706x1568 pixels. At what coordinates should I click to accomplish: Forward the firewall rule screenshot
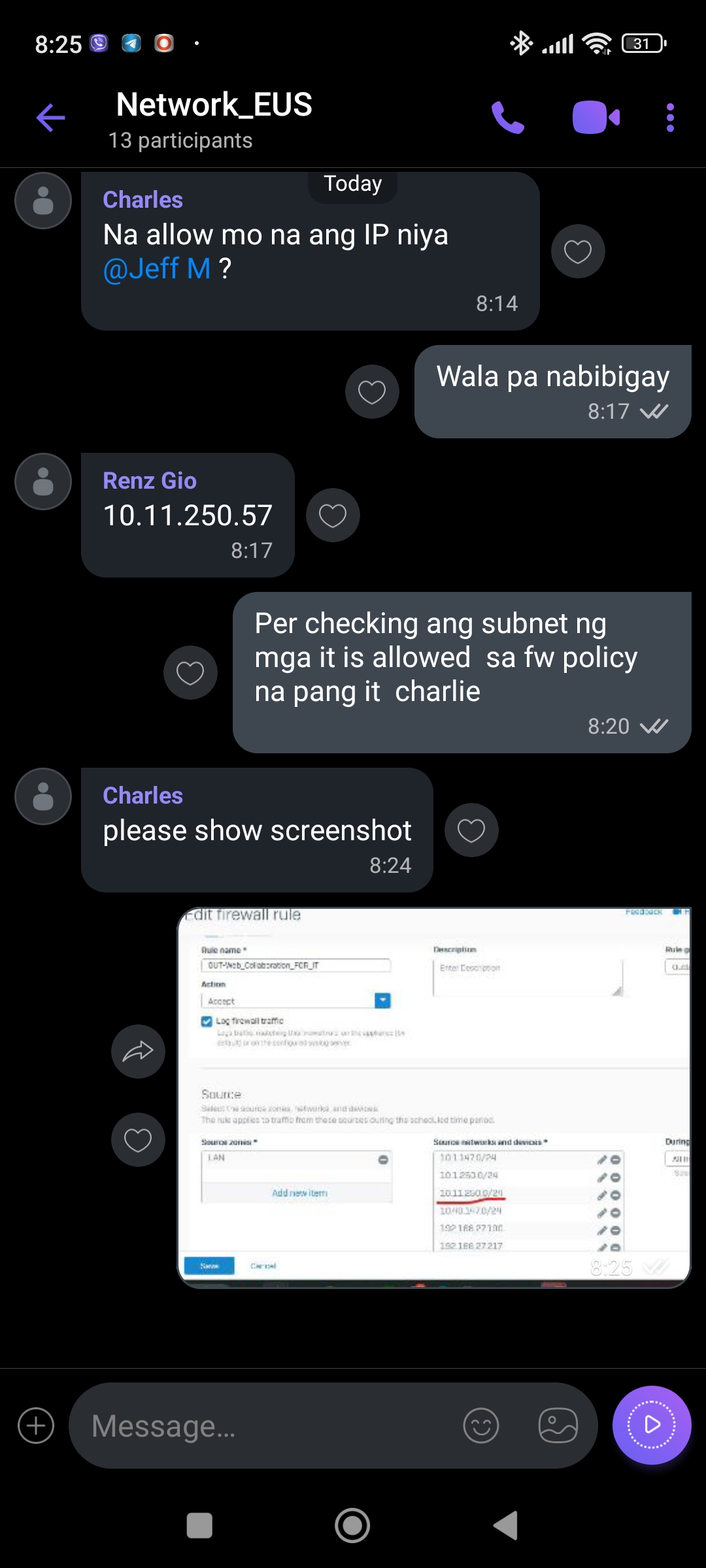point(138,1051)
